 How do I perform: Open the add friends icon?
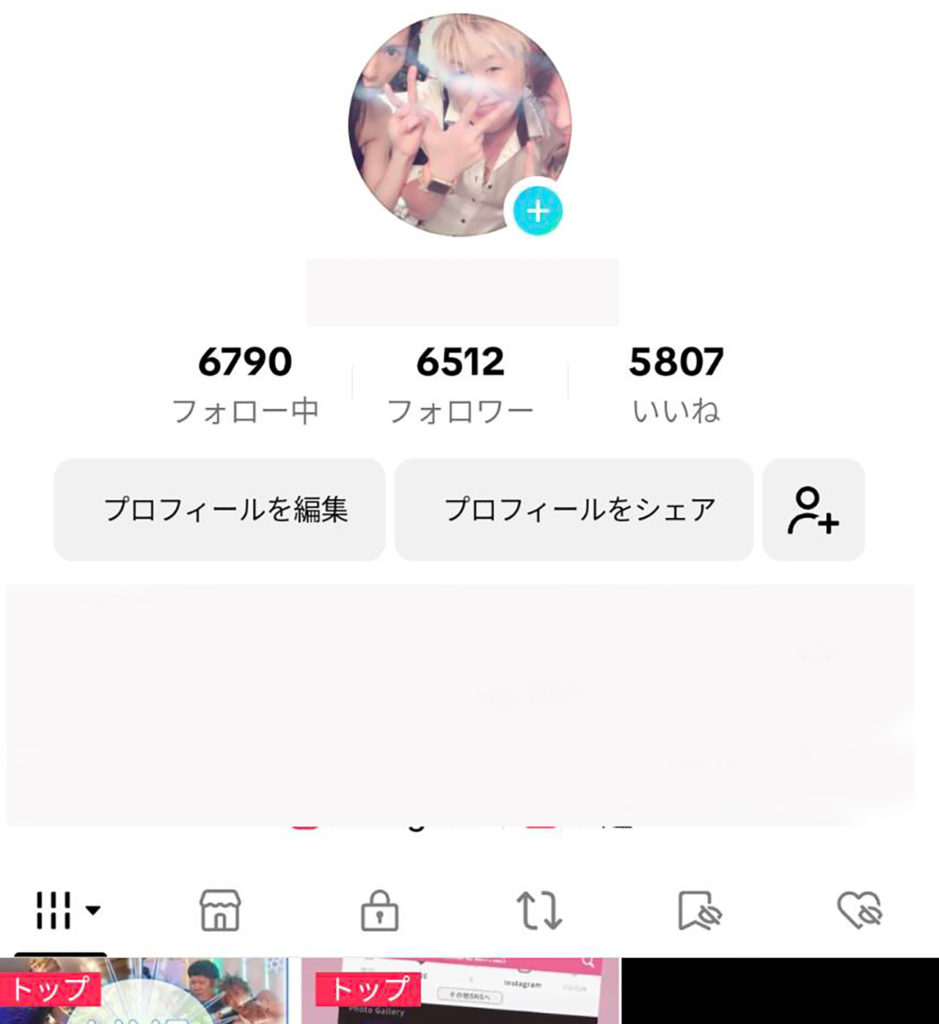pyautogui.click(x=813, y=510)
